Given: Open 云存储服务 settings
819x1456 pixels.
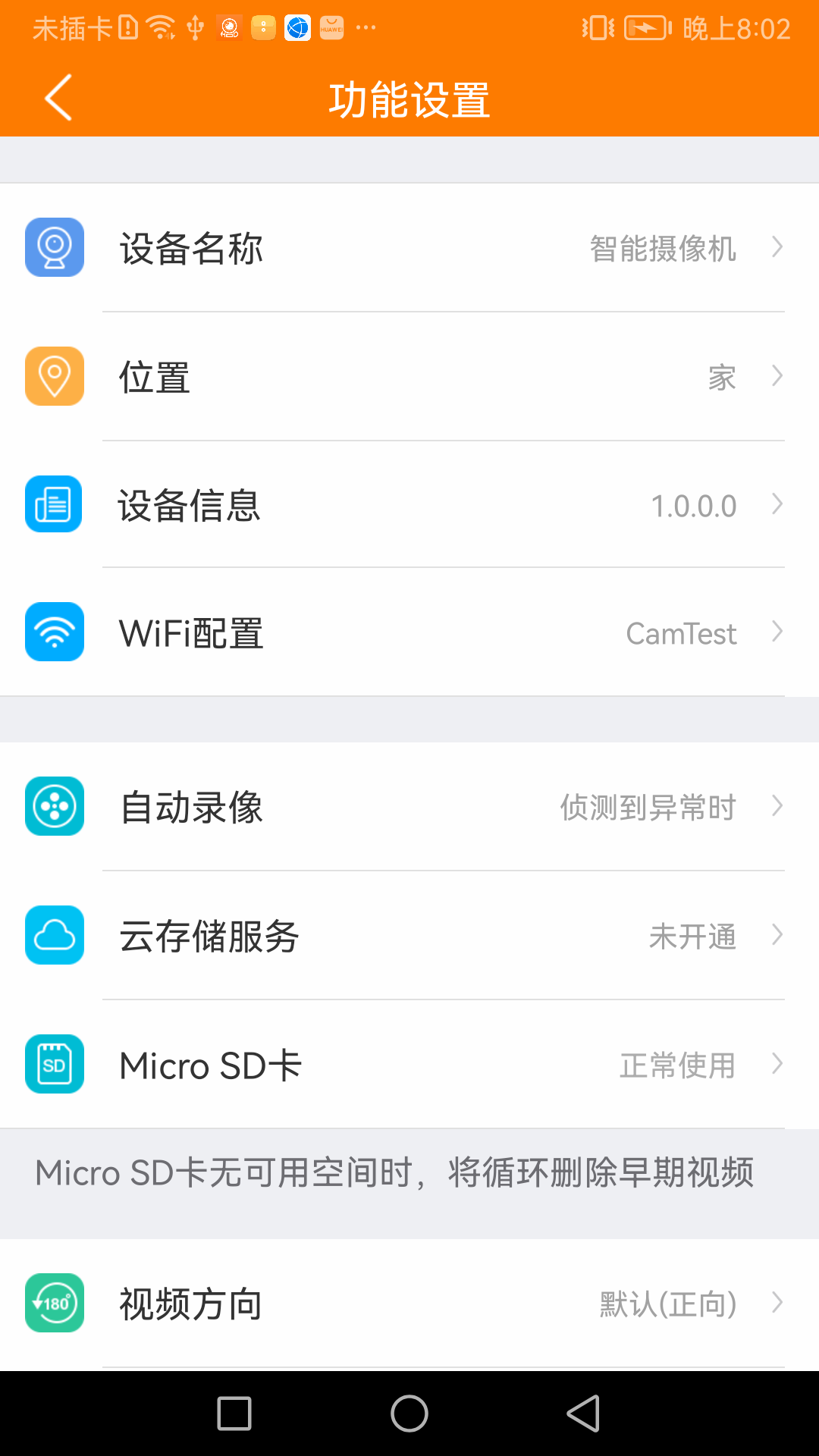Looking at the screenshot, I should [x=409, y=936].
